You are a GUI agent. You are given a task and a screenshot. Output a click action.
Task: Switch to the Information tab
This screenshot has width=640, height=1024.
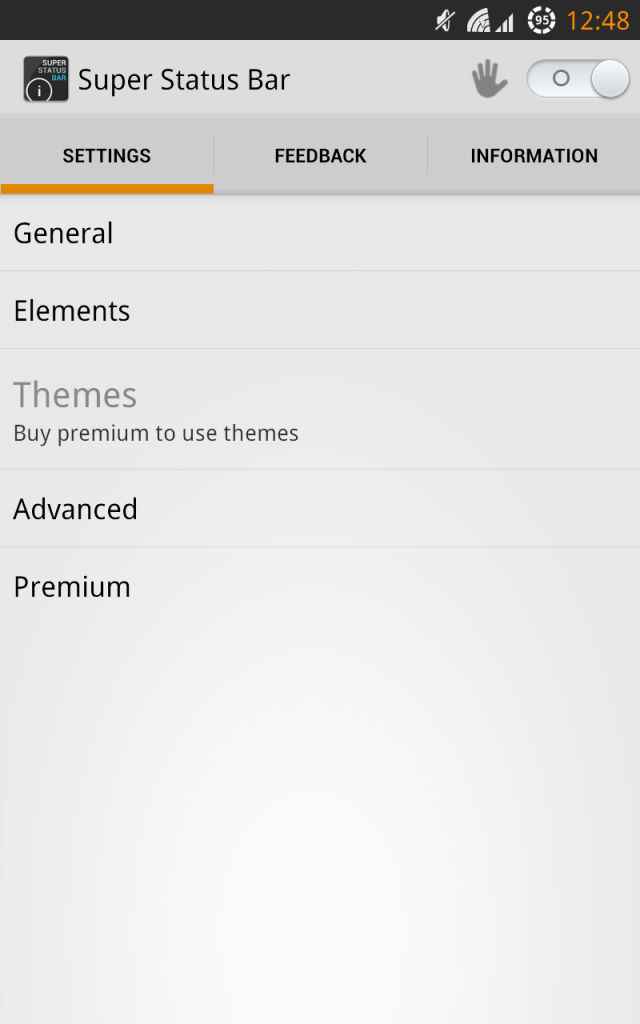(x=534, y=156)
